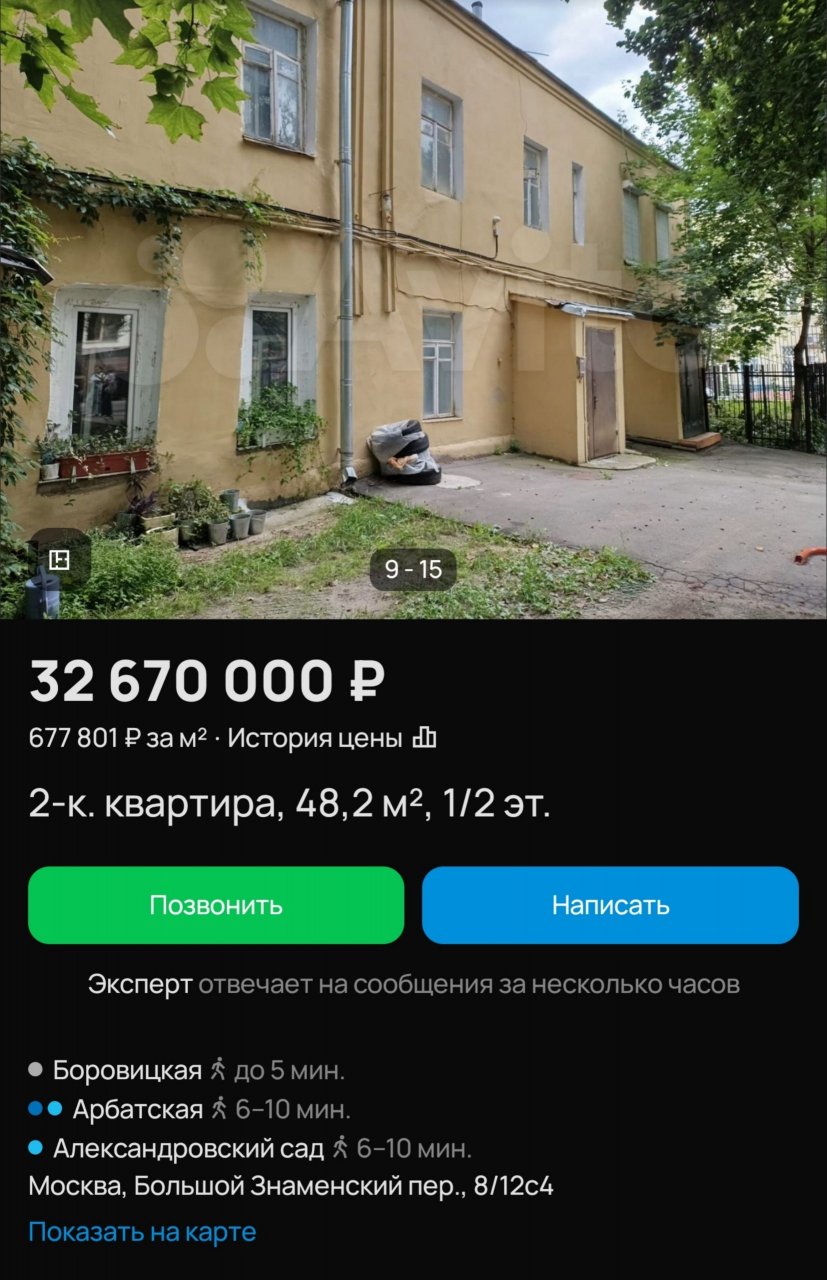The width and height of the screenshot is (827, 1280).
Task: Open the floor plan icon on photo
Action: click(59, 560)
